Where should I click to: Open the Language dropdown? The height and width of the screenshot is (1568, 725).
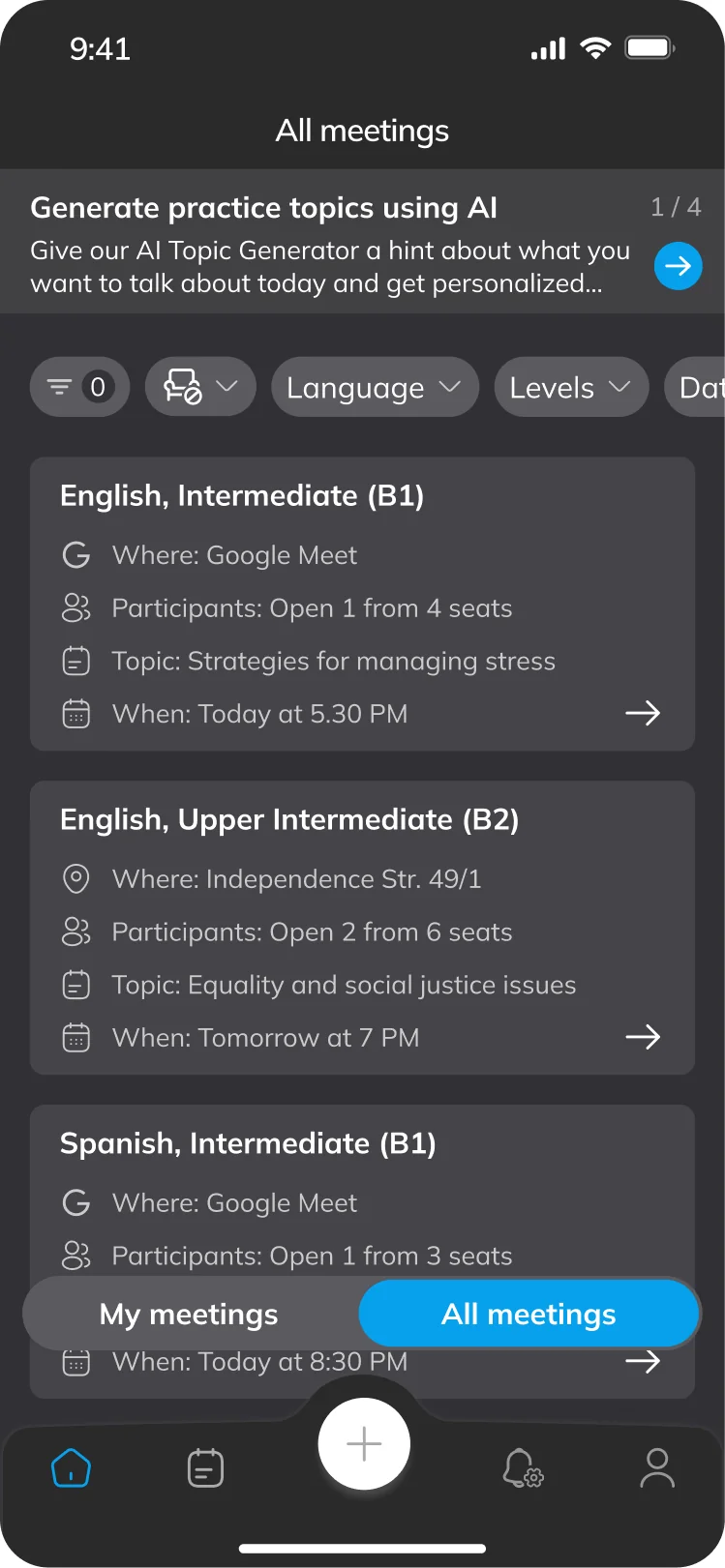coord(375,387)
